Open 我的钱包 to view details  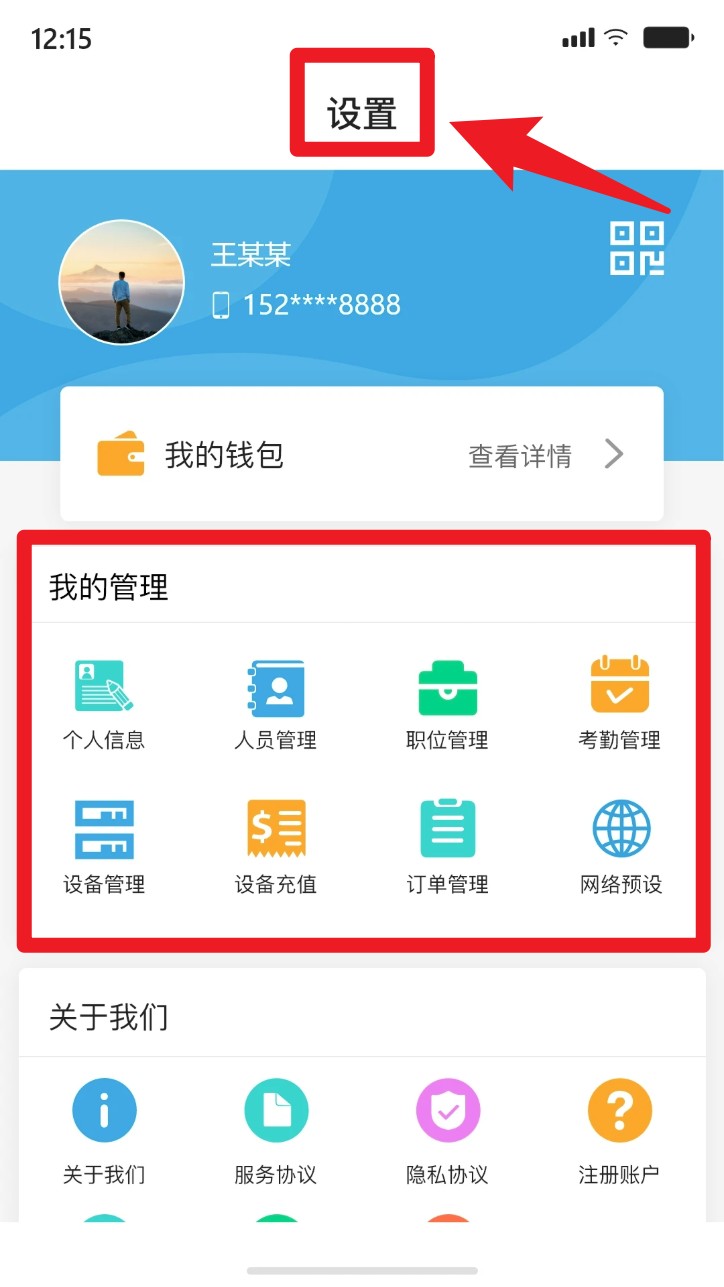[x=362, y=455]
